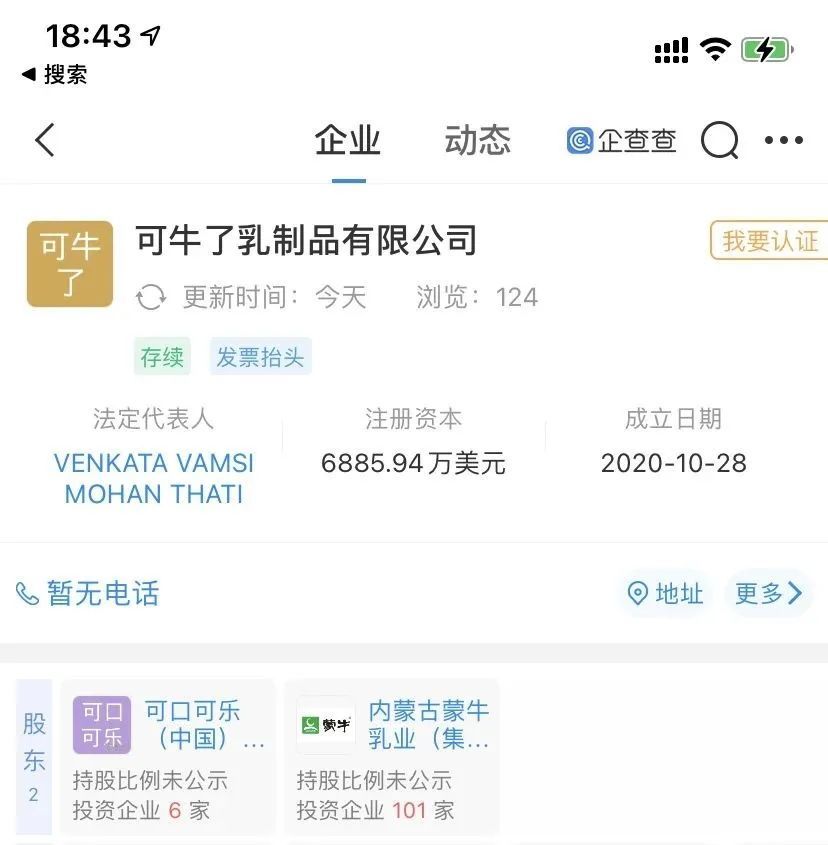View the company 地址
828x845 pixels.
[665, 594]
